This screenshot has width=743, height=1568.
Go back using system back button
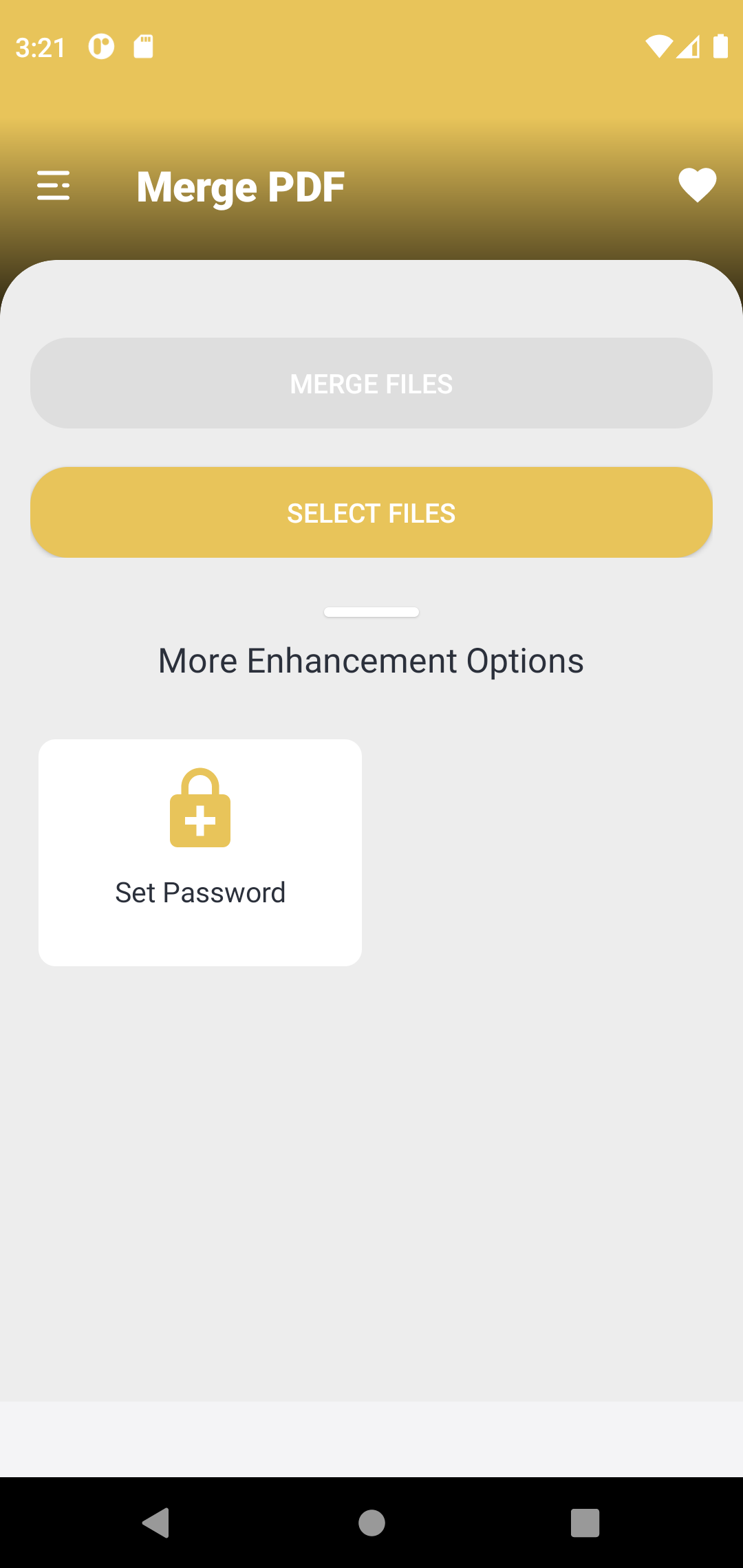pyautogui.click(x=156, y=1523)
